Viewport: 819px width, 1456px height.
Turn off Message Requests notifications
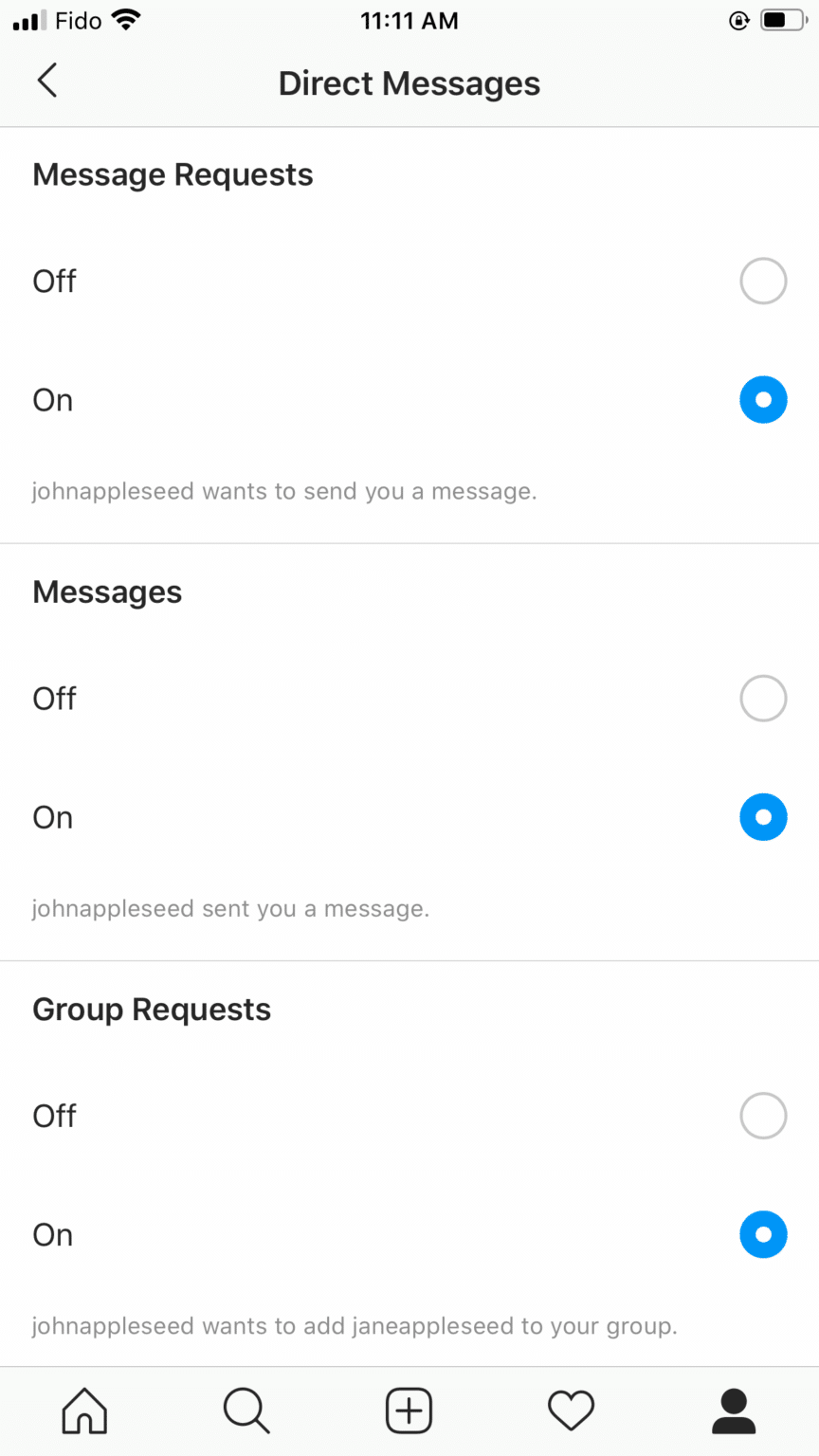click(763, 281)
